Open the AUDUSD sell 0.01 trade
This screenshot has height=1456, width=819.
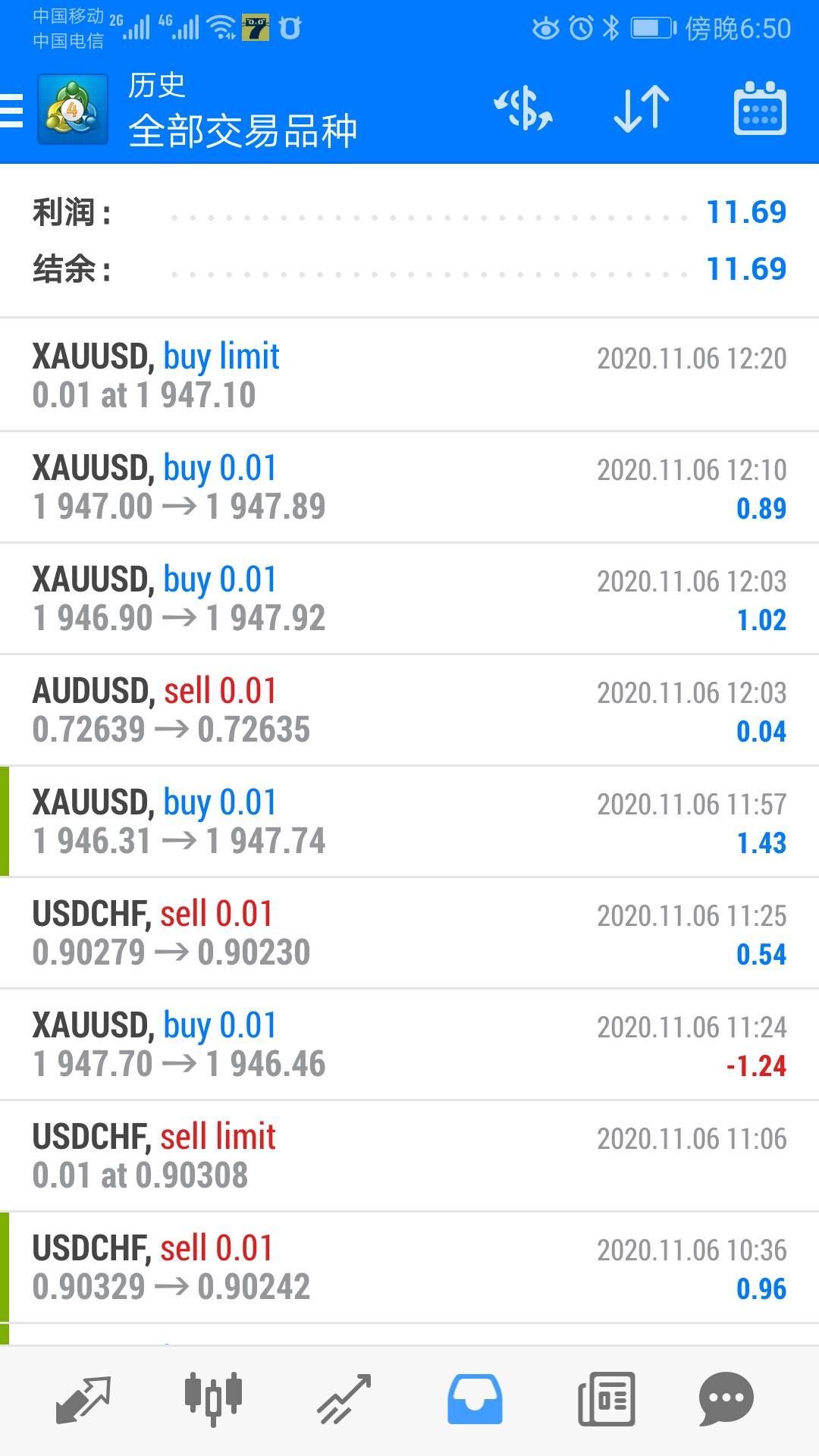tap(409, 710)
